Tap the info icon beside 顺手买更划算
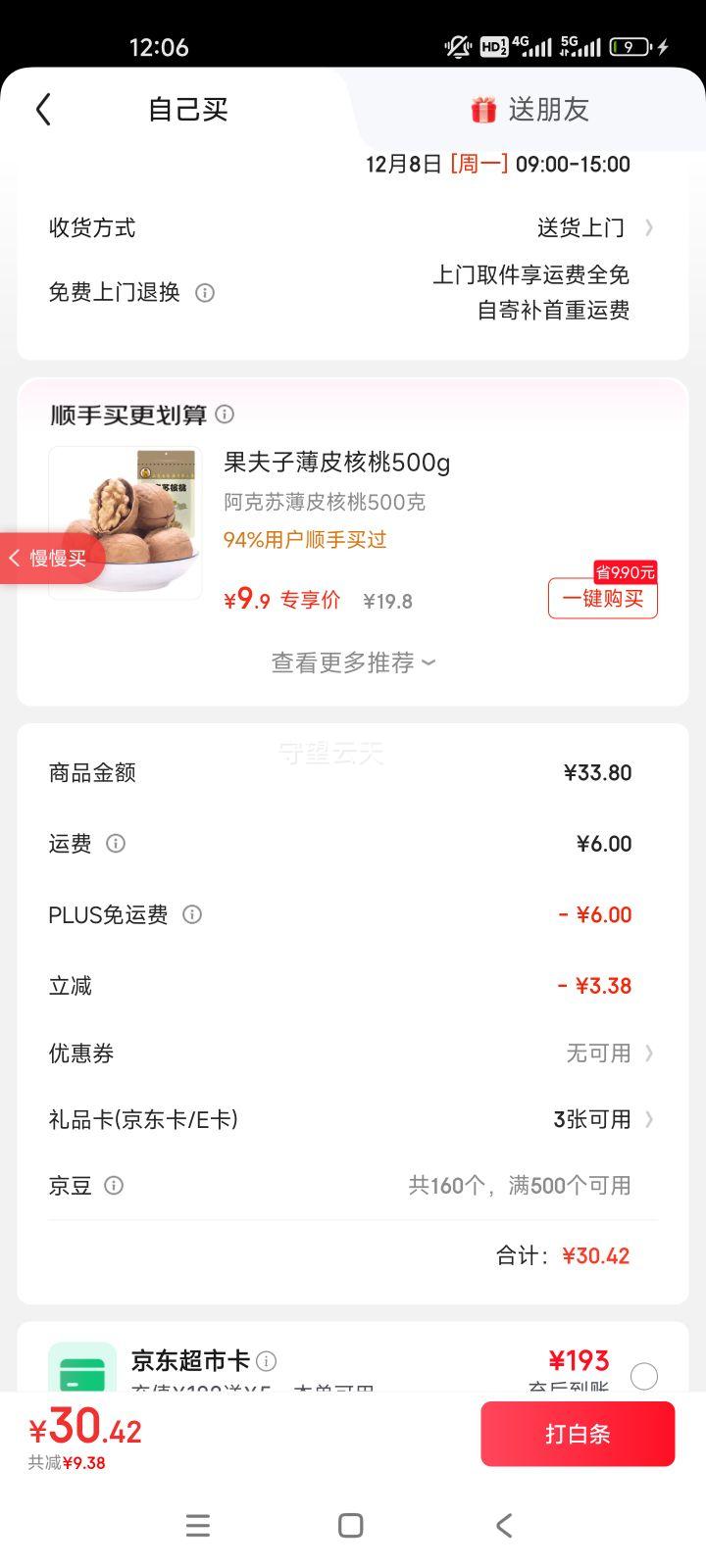The image size is (706, 1568). 225,415
